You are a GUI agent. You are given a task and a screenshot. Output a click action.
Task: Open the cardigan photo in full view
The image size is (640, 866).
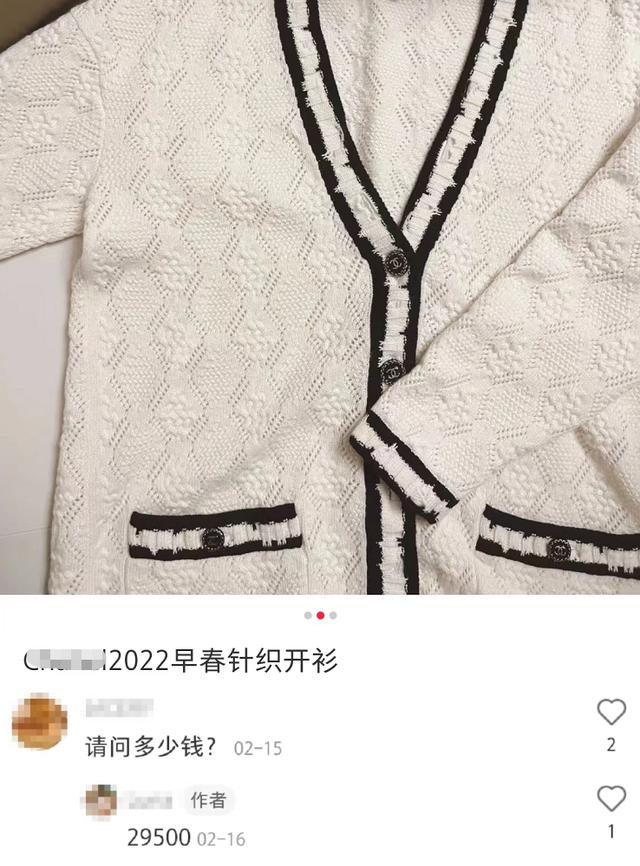(x=320, y=300)
